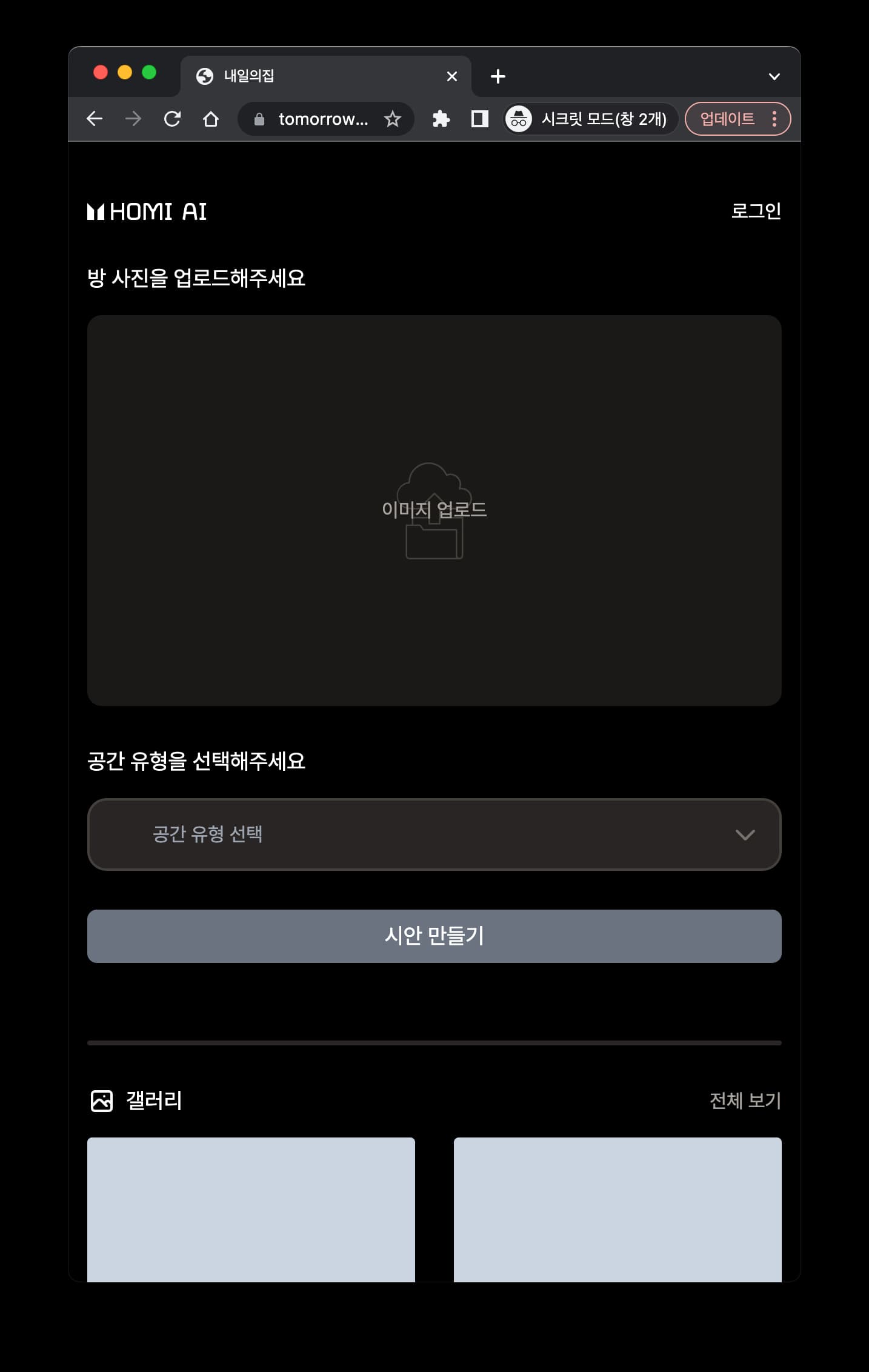Open the second gallery thumbnail
The width and height of the screenshot is (869, 1372).
pos(617,1209)
